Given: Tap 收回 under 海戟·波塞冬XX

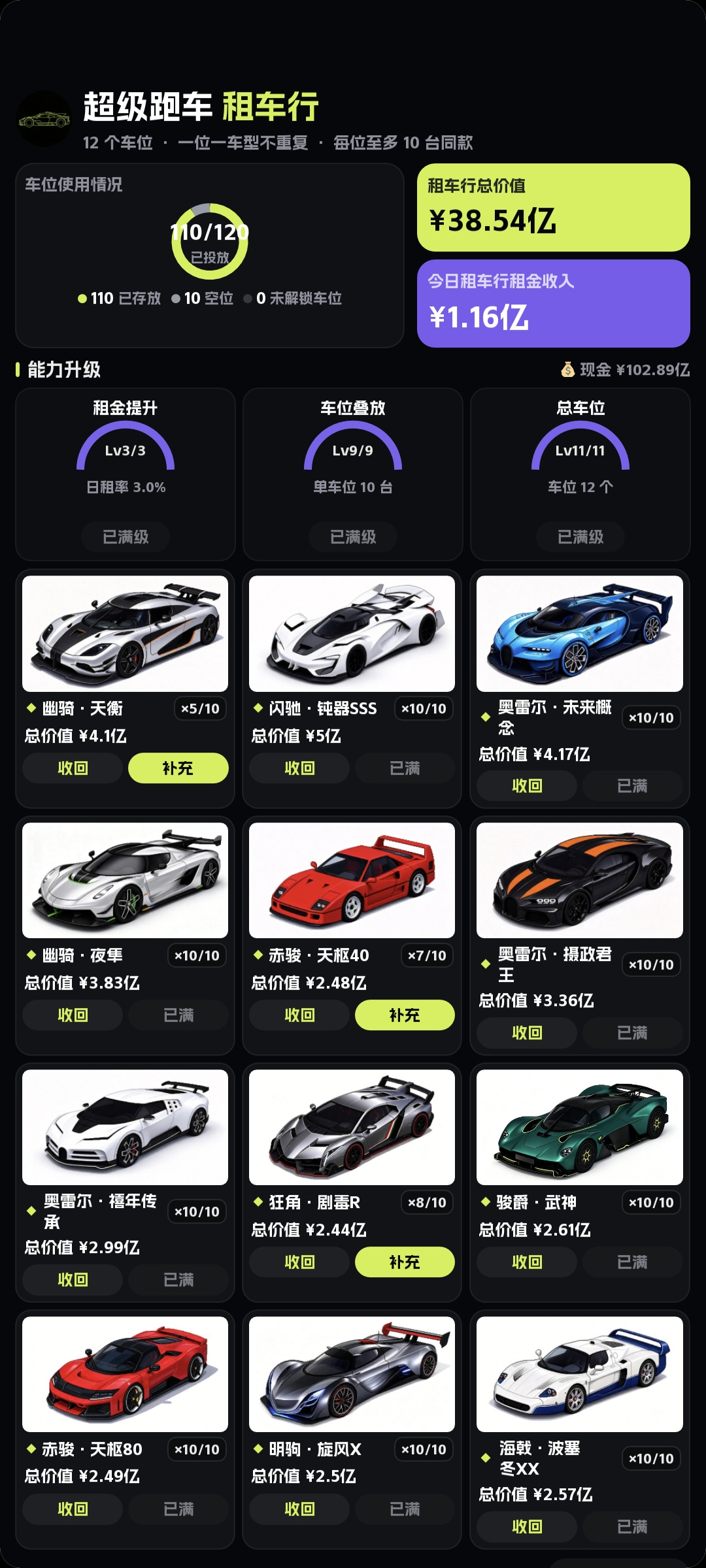Looking at the screenshot, I should click(x=527, y=1526).
